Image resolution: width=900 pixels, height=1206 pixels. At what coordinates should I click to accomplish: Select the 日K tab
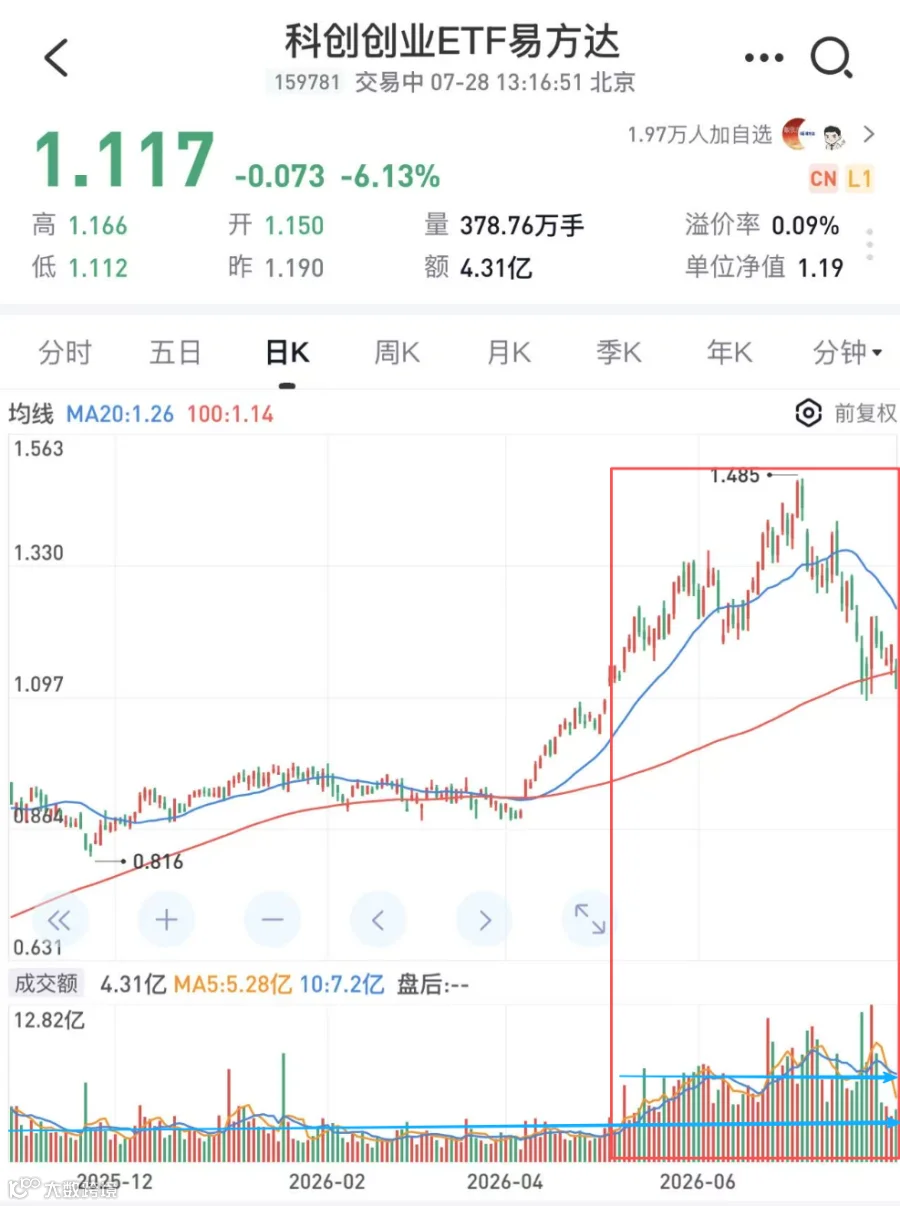pyautogui.click(x=287, y=352)
